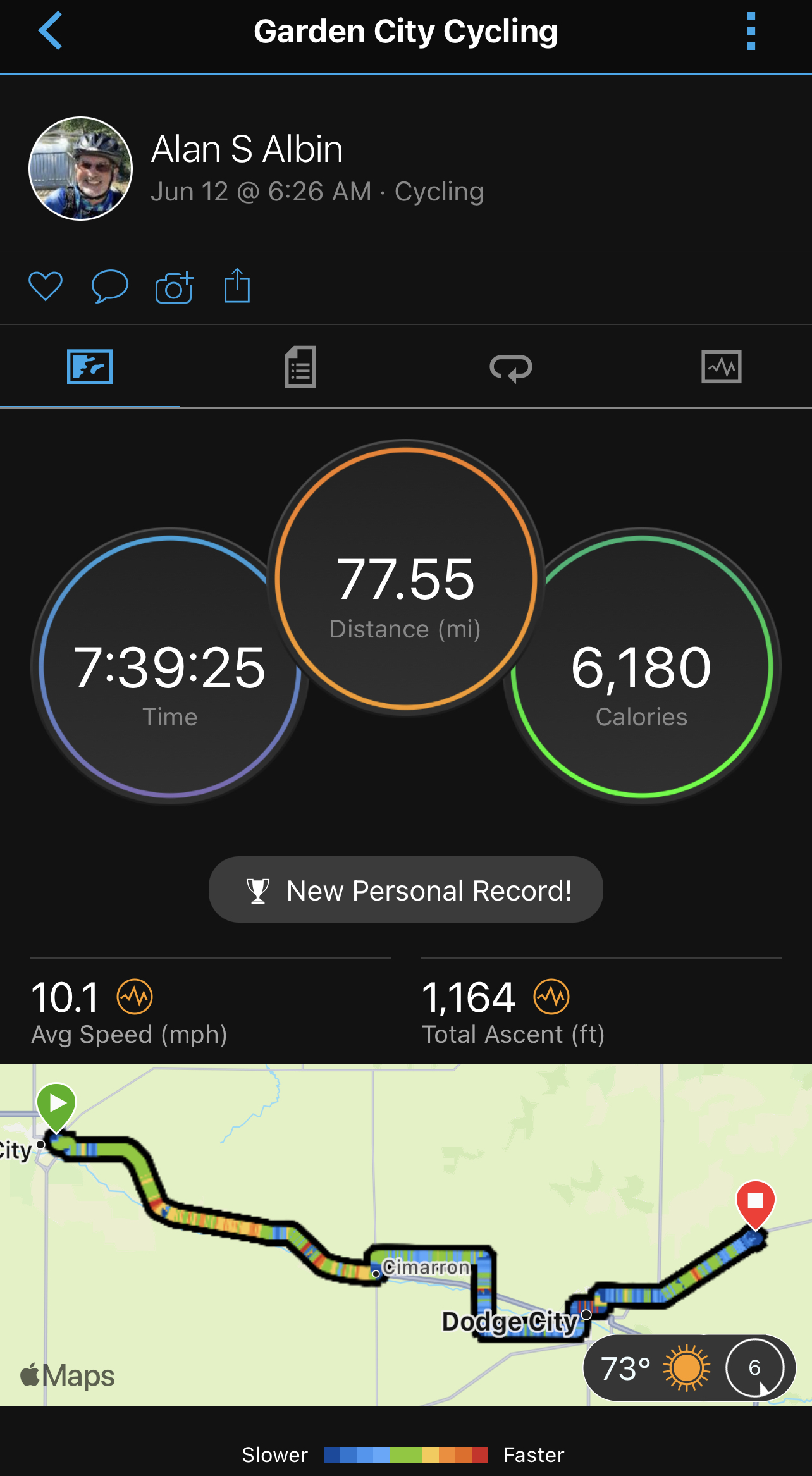Open Alan S Albin's profile photo
The height and width of the screenshot is (1476, 812).
(81, 169)
